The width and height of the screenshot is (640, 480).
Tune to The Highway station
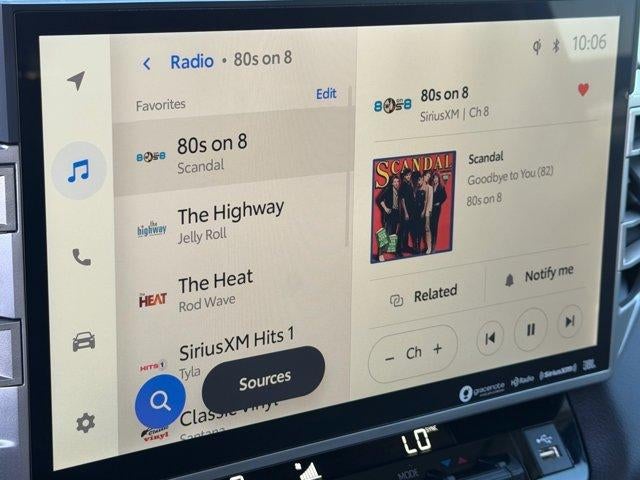click(x=230, y=221)
